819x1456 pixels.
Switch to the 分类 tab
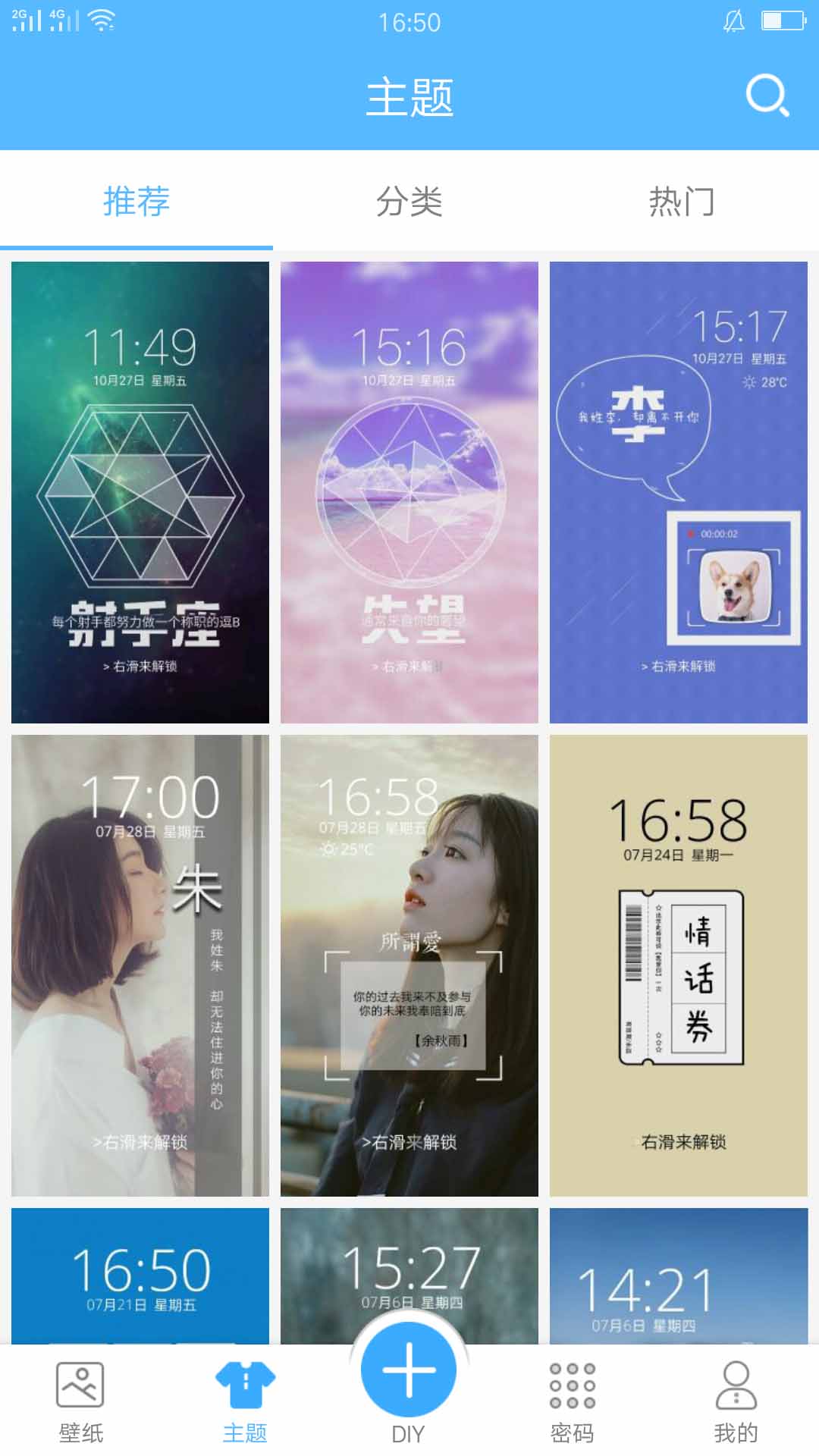tap(409, 202)
